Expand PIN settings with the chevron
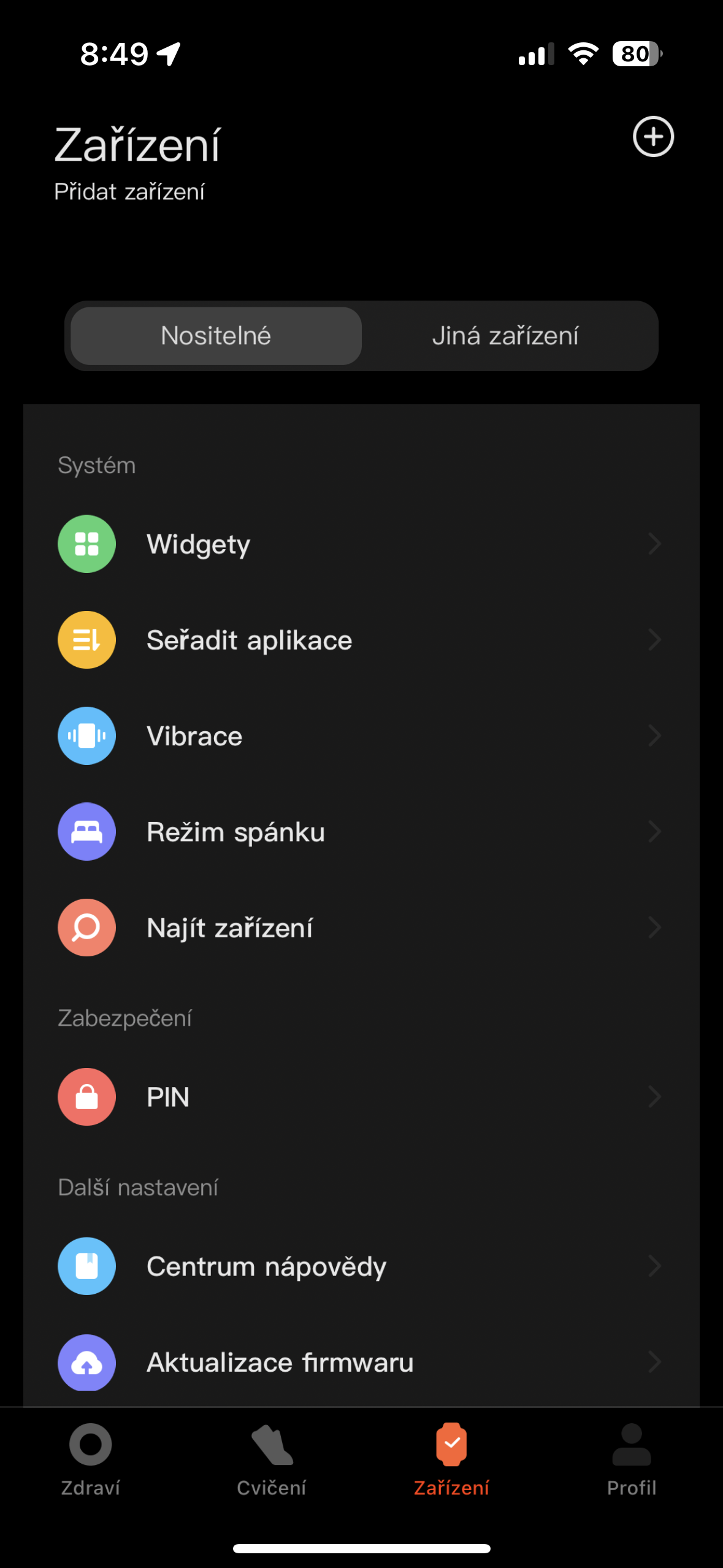This screenshot has width=723, height=1568. click(x=654, y=1097)
